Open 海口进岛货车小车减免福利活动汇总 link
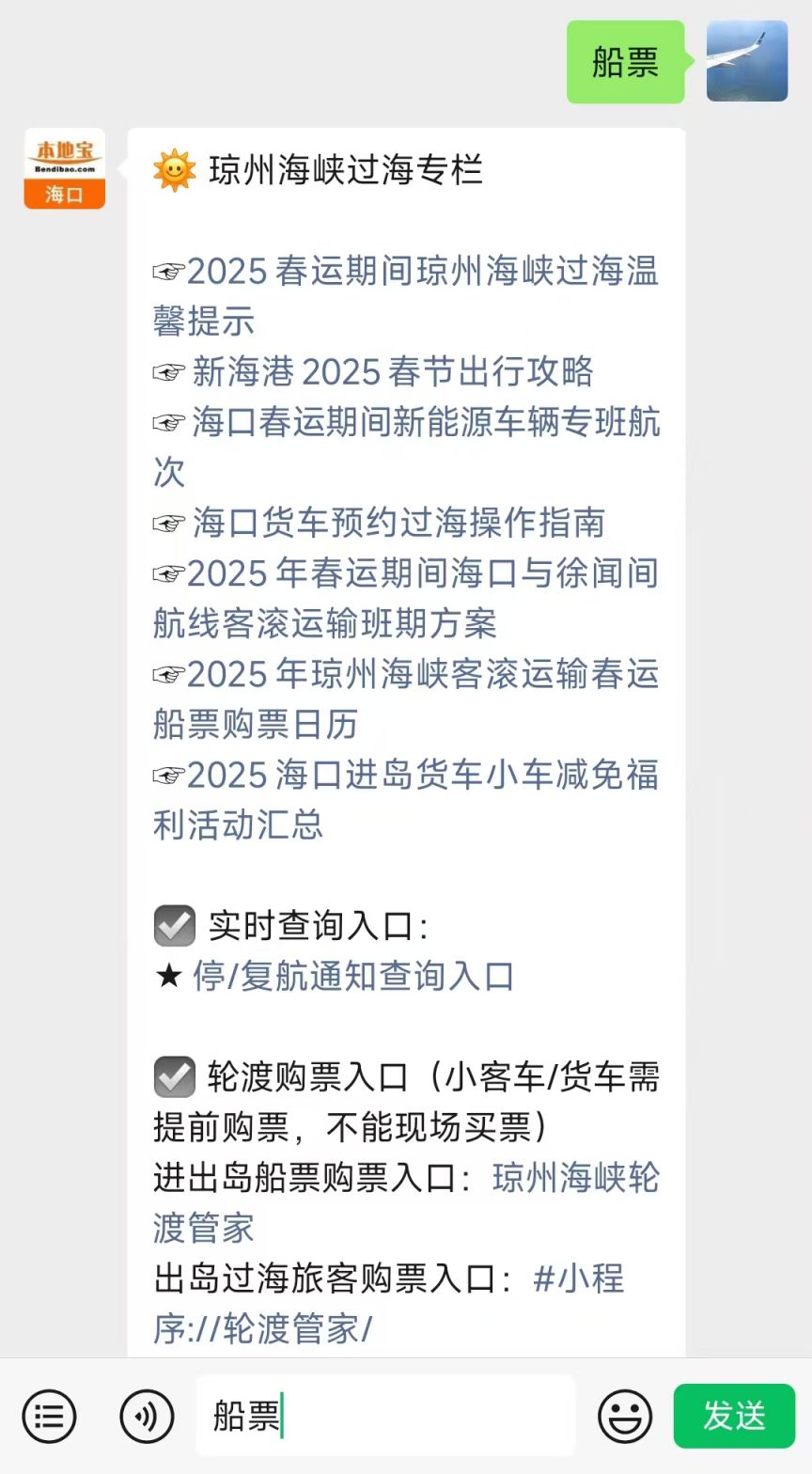812x1474 pixels. point(406,799)
